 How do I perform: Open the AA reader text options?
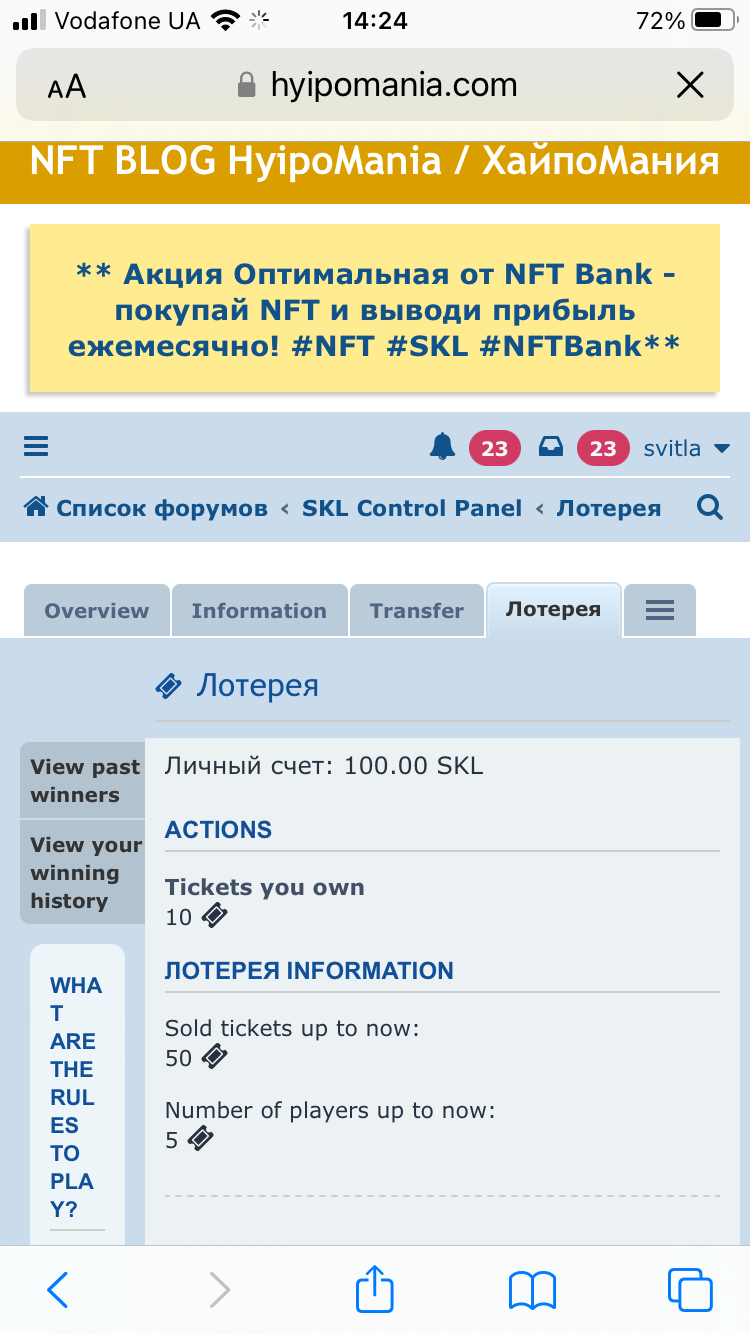(x=67, y=87)
